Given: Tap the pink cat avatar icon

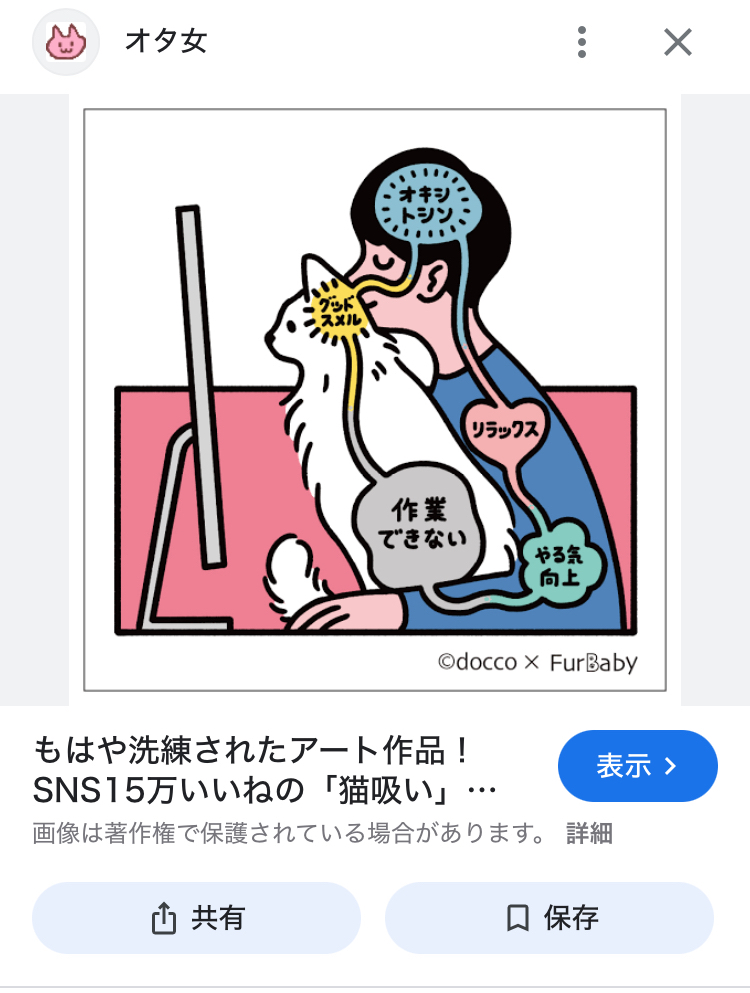Looking at the screenshot, I should [x=64, y=43].
